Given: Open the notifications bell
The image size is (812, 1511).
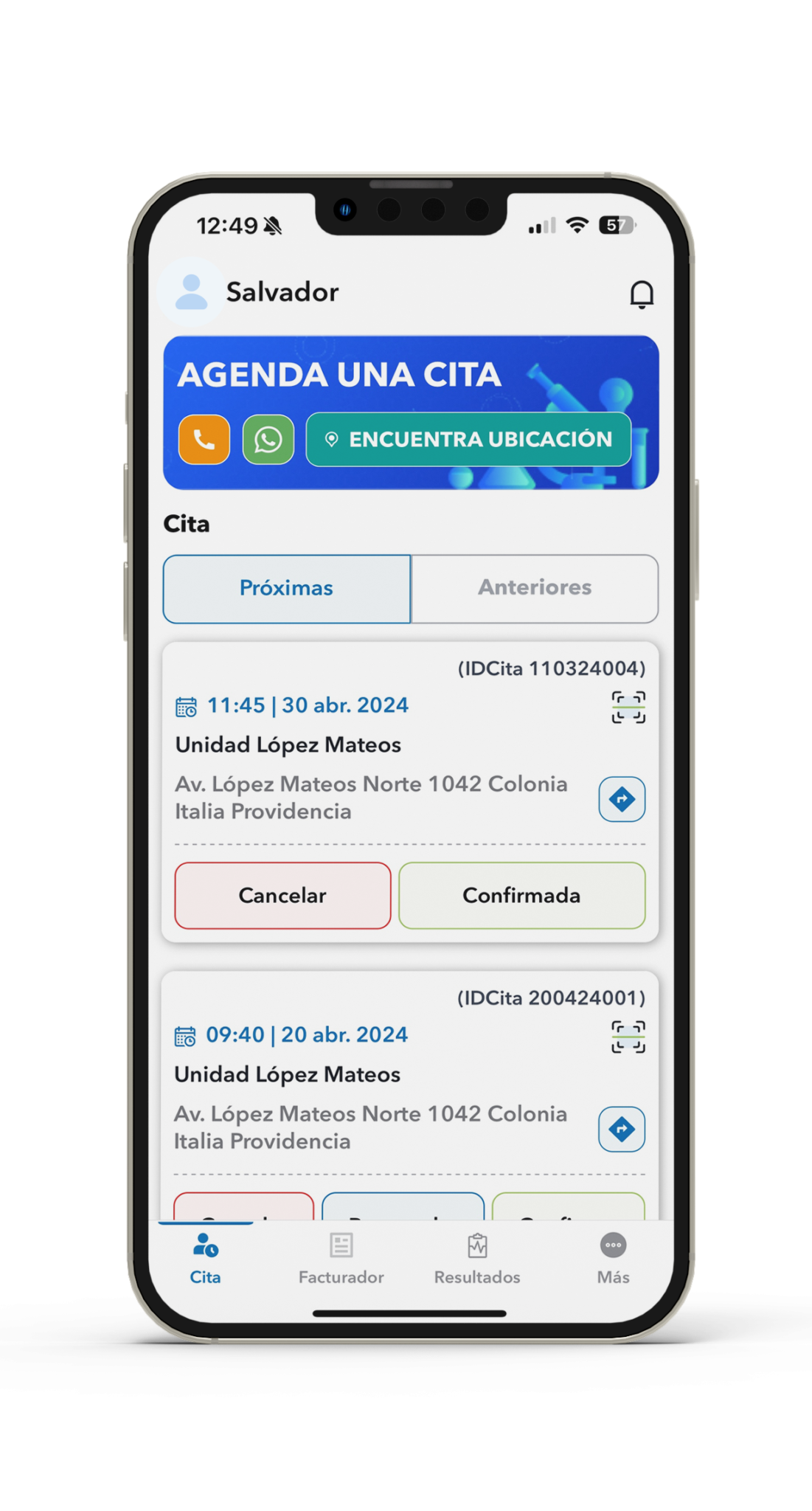Looking at the screenshot, I should click(641, 294).
